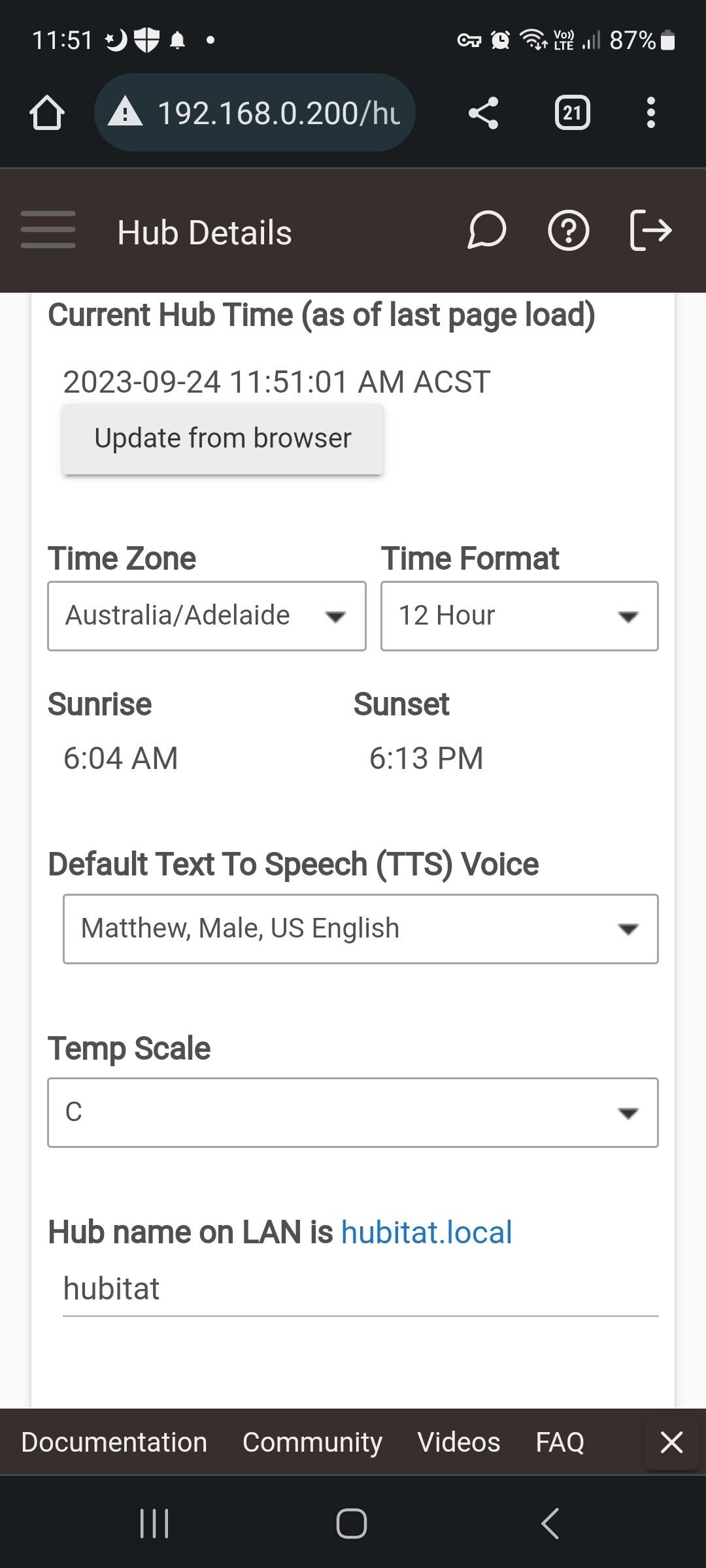Open the hamburger navigation menu

(48, 230)
